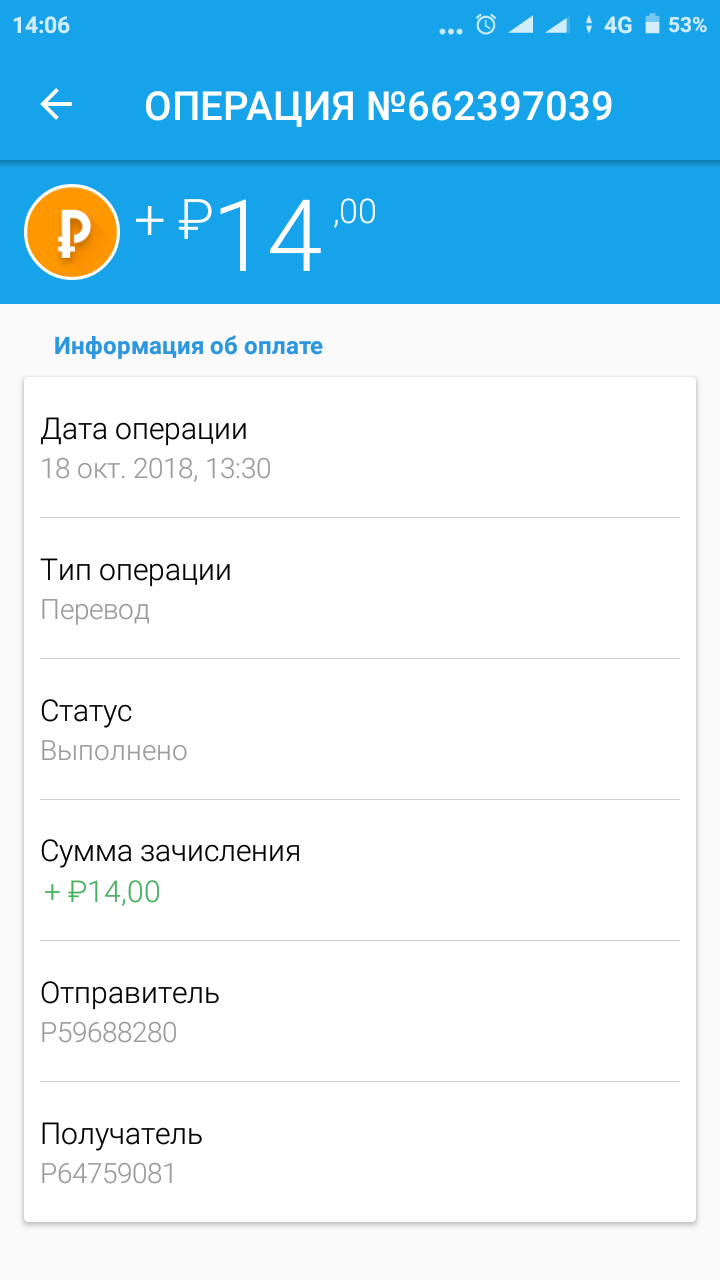Go back using the arrow

click(x=56, y=105)
